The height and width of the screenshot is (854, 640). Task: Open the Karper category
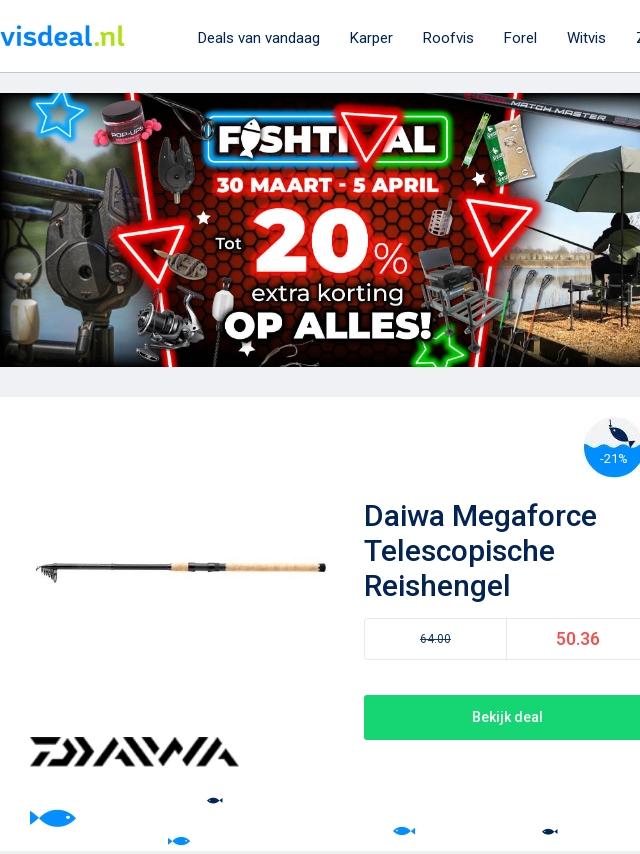click(371, 38)
